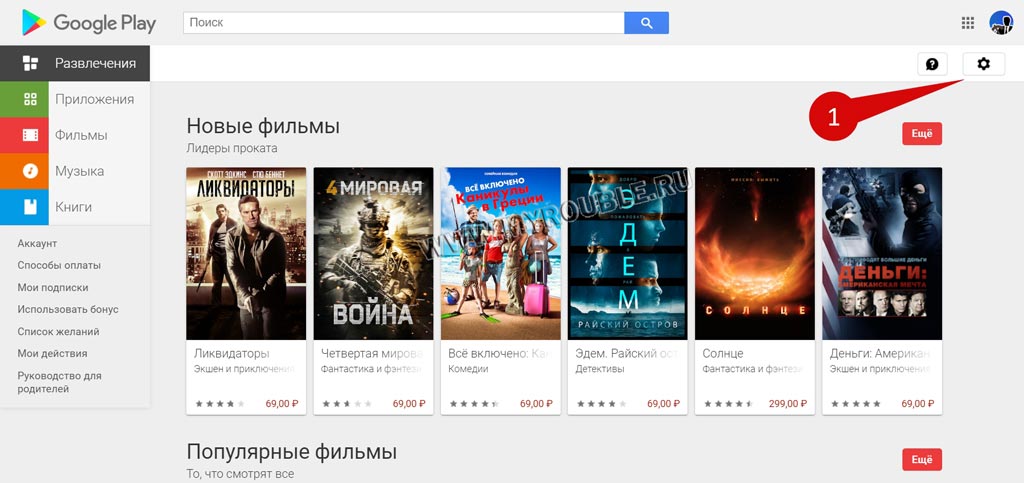Open Способы оплаты
This screenshot has width=1024, height=483.
pyautogui.click(x=59, y=265)
